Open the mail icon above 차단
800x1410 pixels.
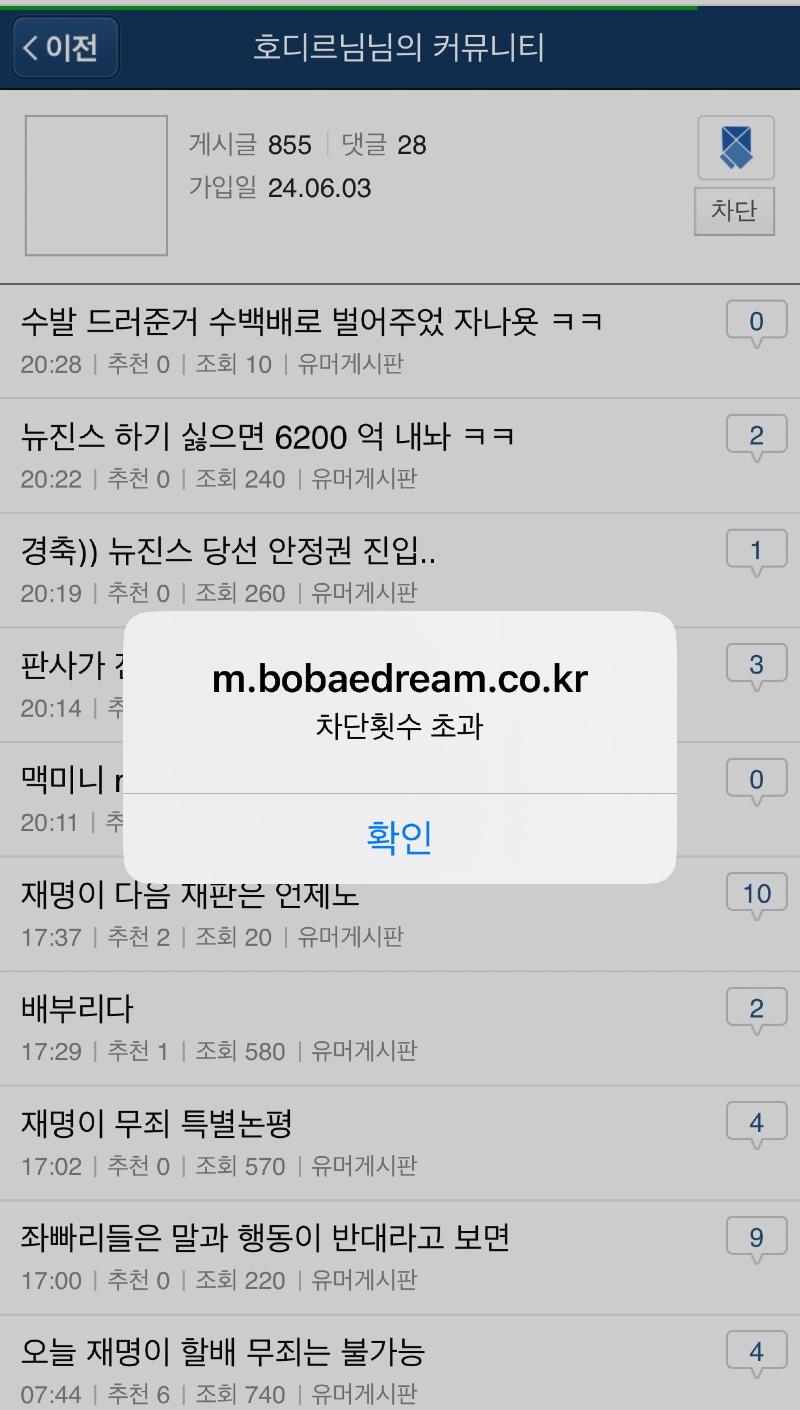pyautogui.click(x=736, y=148)
